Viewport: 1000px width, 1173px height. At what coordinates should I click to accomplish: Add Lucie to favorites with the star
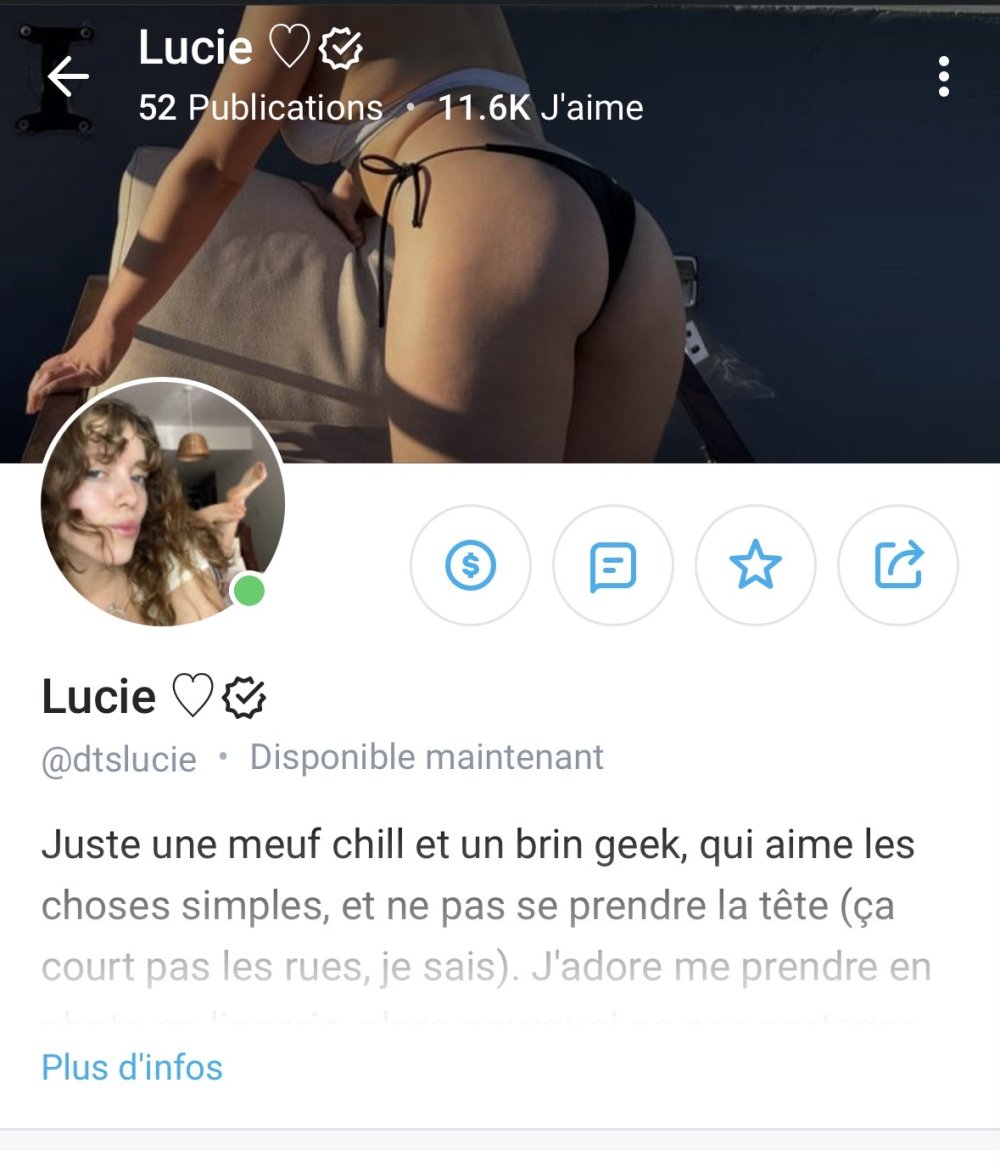tap(755, 566)
